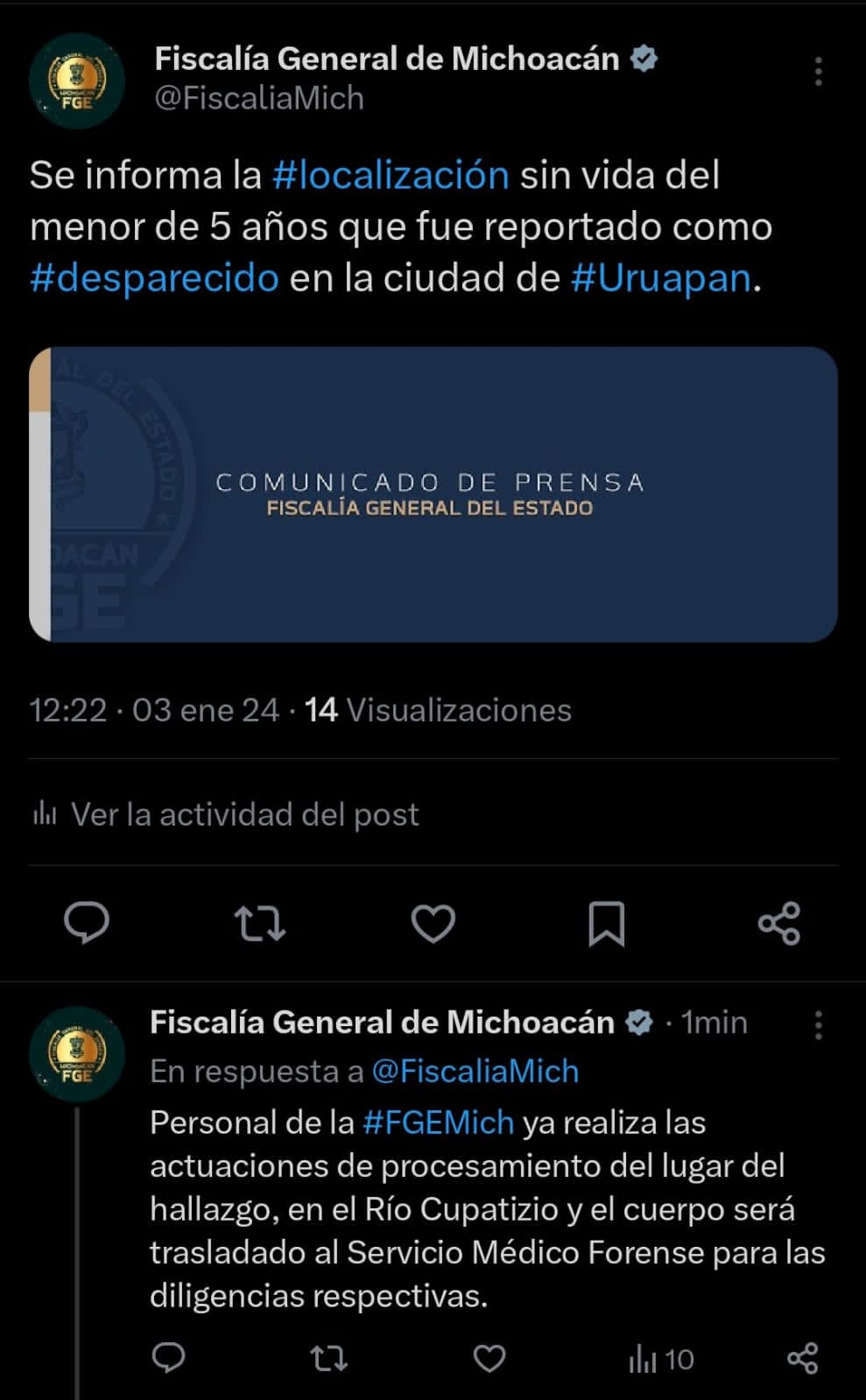
Task: Bookmark the main post
Action: (x=606, y=923)
